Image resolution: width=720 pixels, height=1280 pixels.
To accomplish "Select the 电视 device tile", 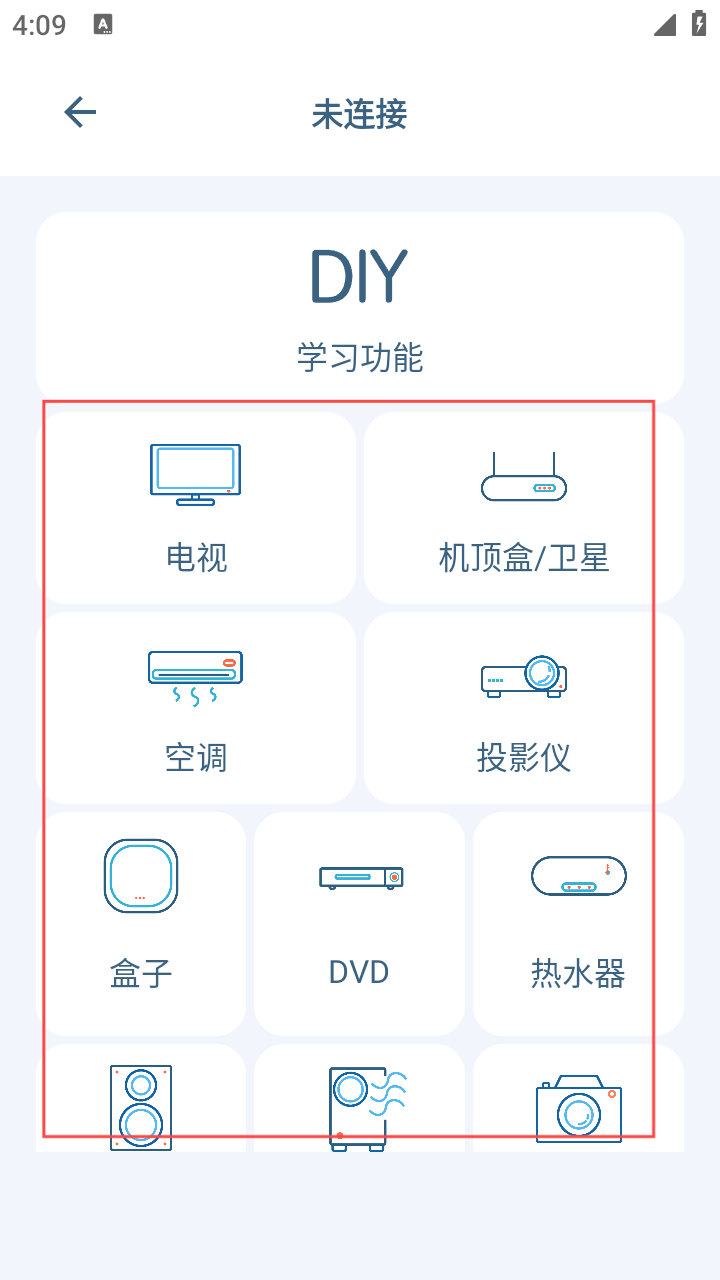I will click(x=196, y=508).
